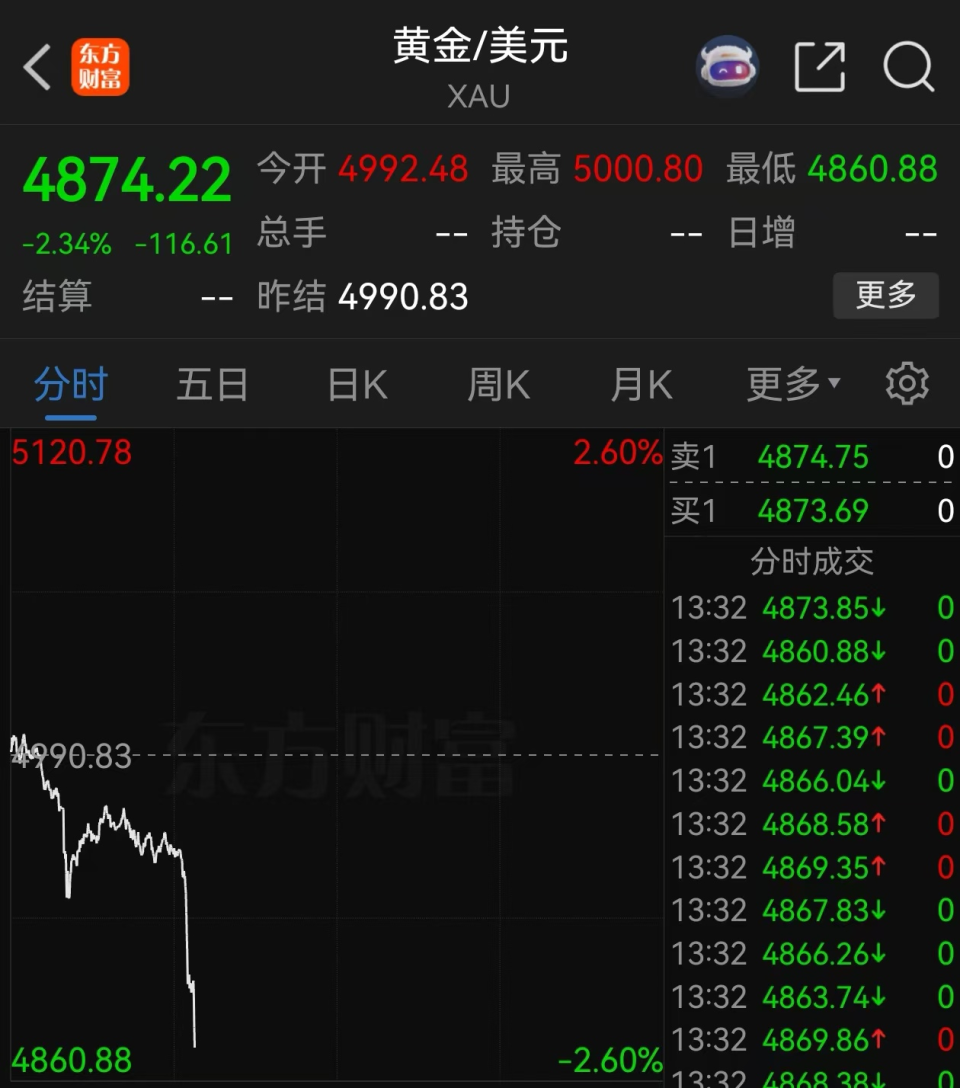Open chart settings via the gear icon

pos(906,382)
